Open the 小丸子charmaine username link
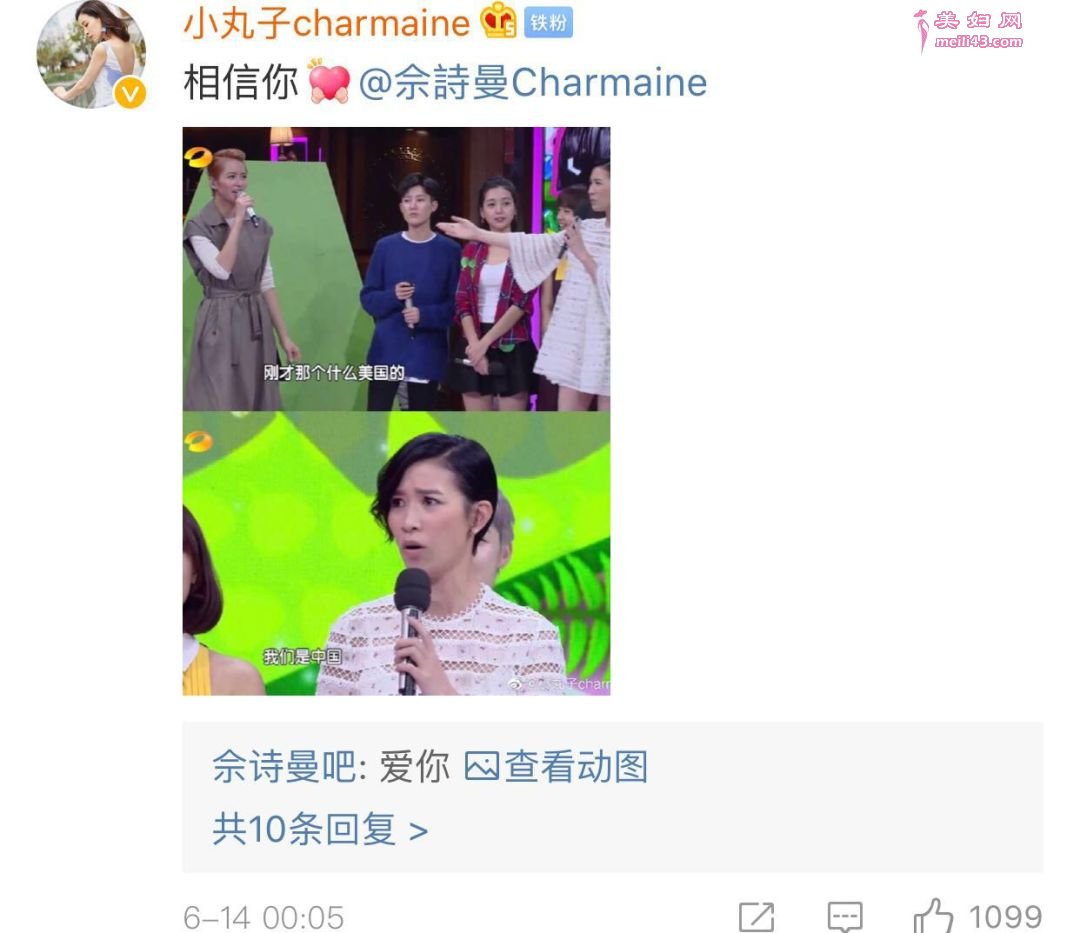The height and width of the screenshot is (933, 1080). 326,22
